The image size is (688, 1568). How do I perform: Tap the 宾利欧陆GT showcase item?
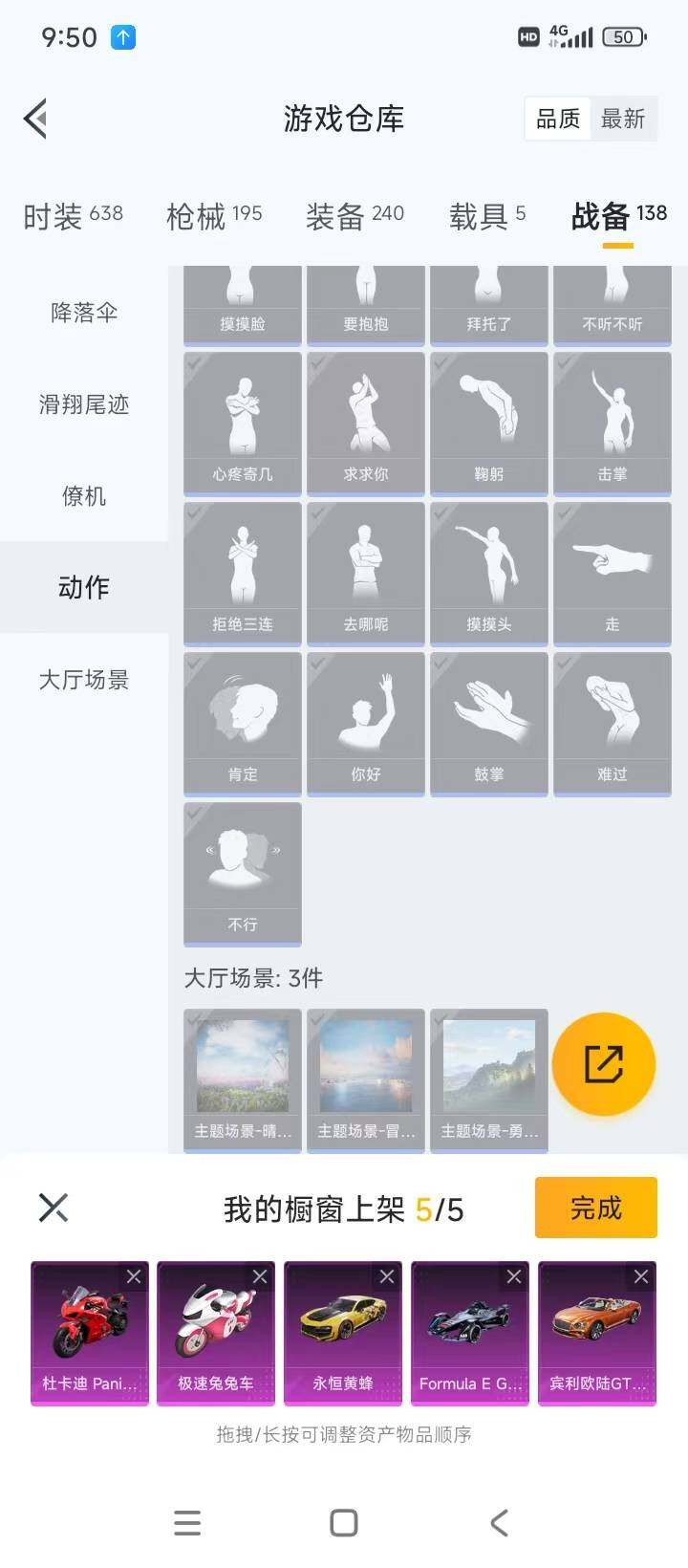(597, 1332)
